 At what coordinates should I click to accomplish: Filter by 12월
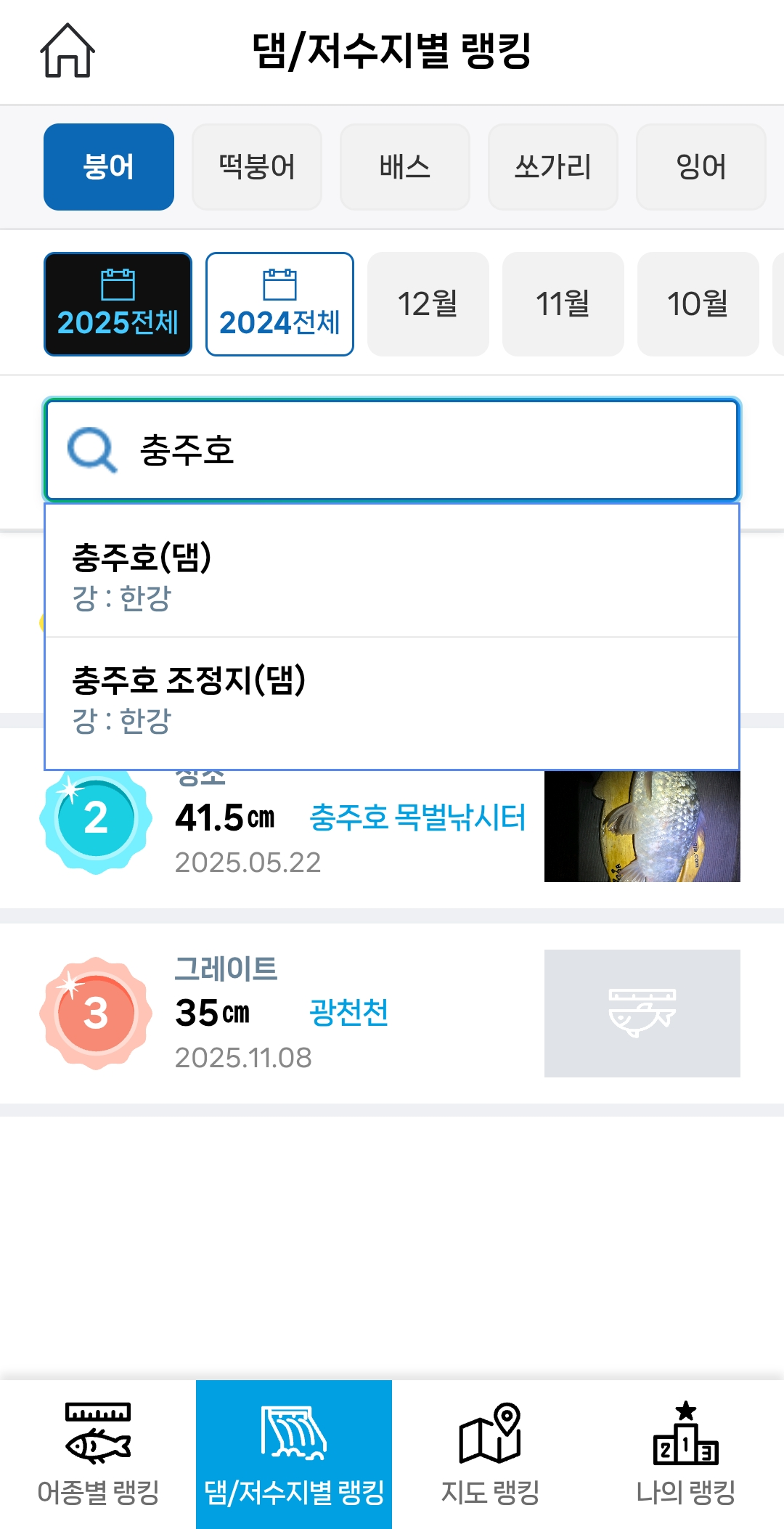428,304
